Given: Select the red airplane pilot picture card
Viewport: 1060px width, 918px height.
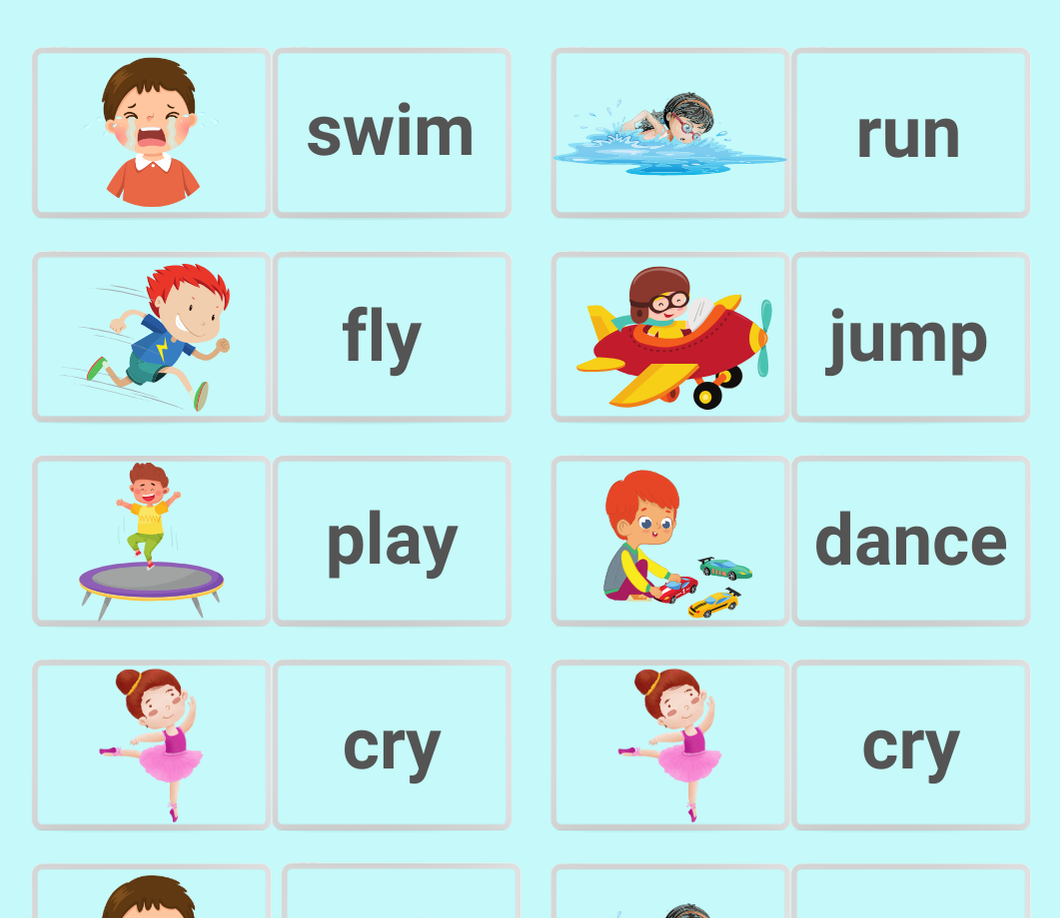Looking at the screenshot, I should [x=670, y=337].
